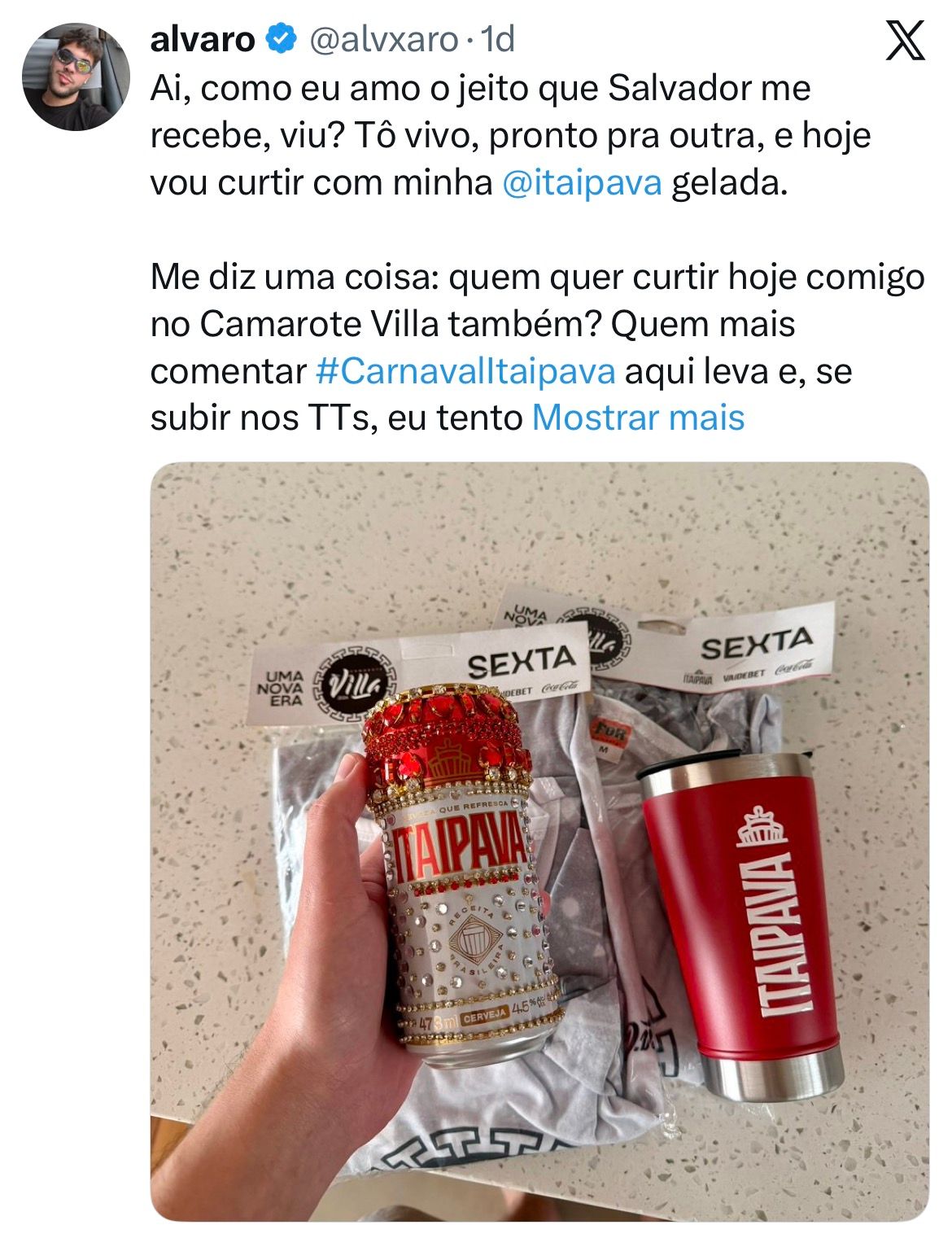Open the attached Itaipava photo
This screenshot has height=1238, width=952.
click(x=539, y=841)
